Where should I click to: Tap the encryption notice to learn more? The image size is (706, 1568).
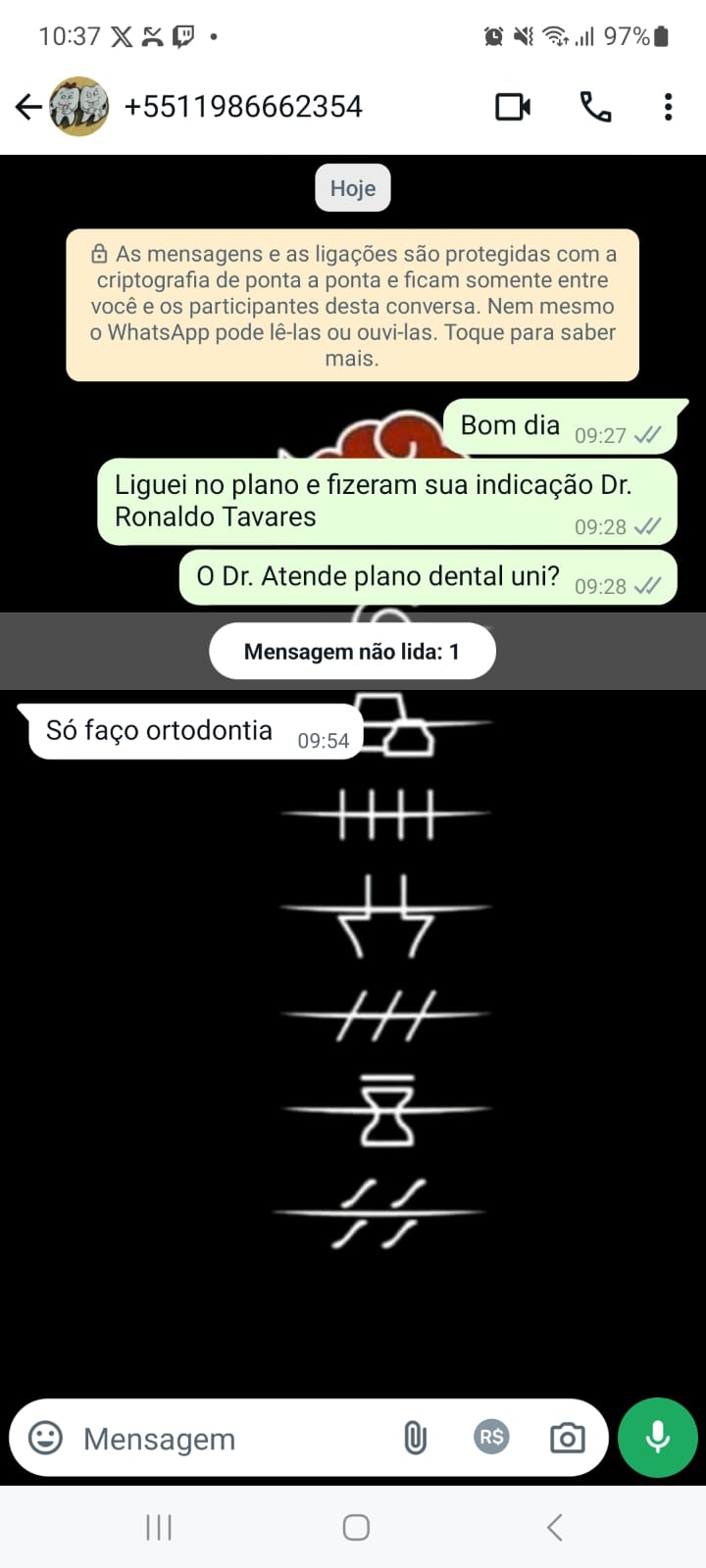pyautogui.click(x=352, y=306)
